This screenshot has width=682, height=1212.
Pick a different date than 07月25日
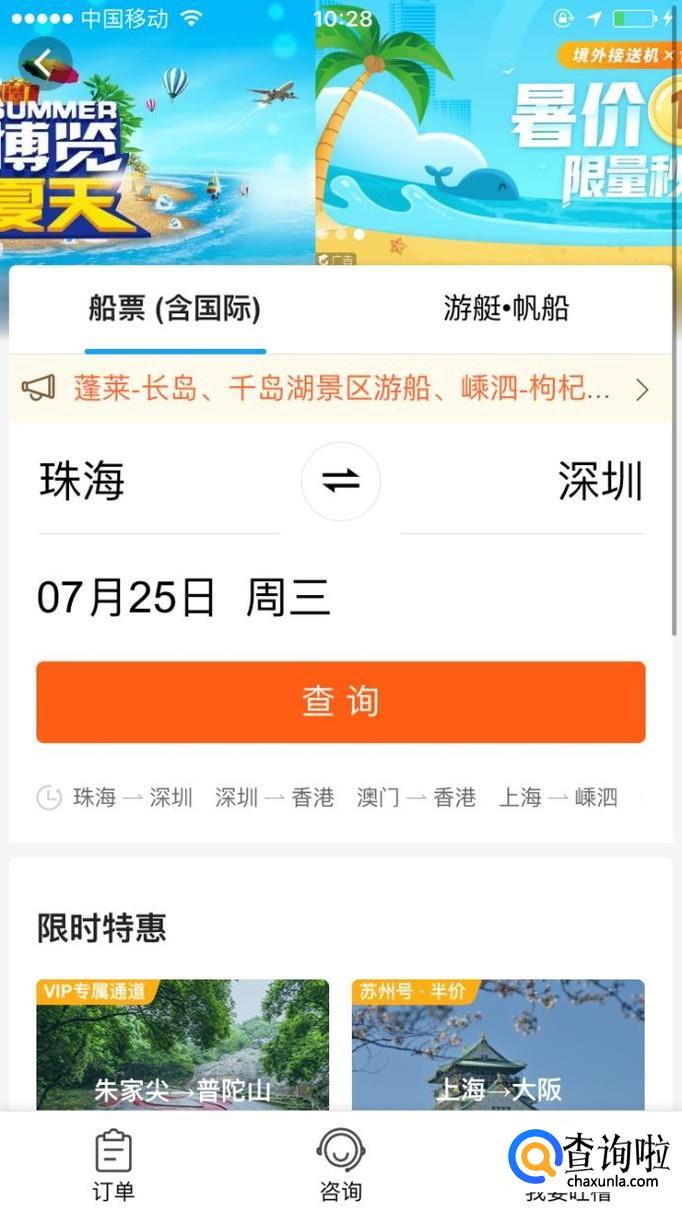pos(184,598)
